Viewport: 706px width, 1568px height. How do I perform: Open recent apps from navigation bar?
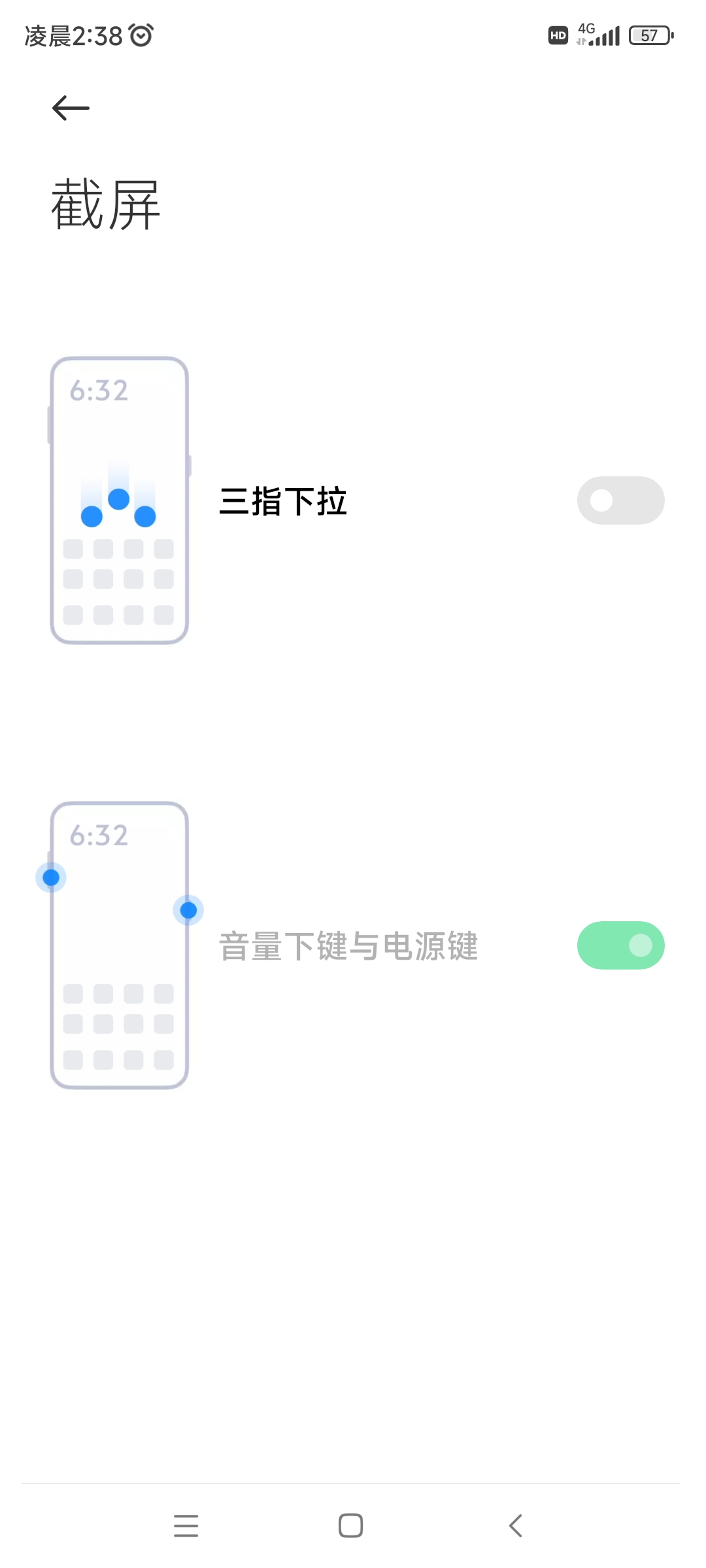[x=186, y=1526]
